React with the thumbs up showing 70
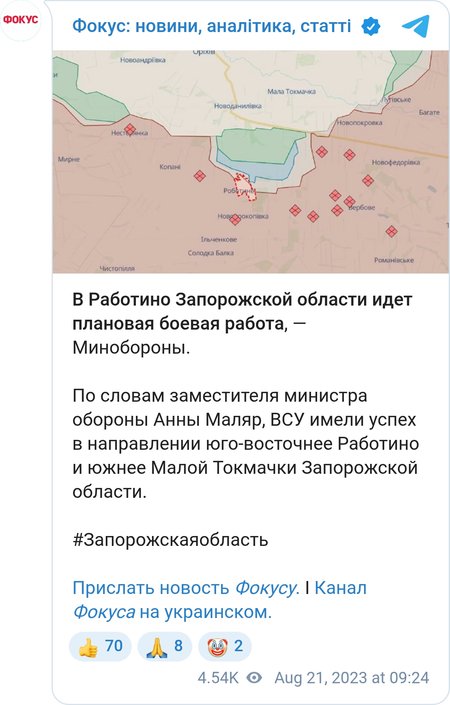Screen dimensions: 450x705 click(100, 647)
